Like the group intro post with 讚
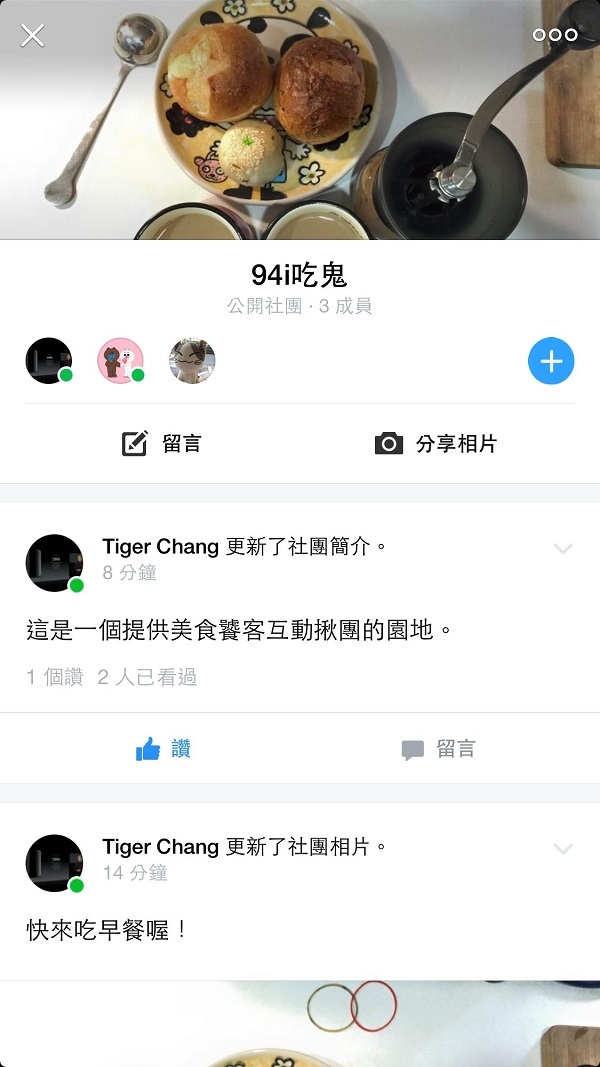Viewport: 600px width, 1067px height. tap(163, 749)
